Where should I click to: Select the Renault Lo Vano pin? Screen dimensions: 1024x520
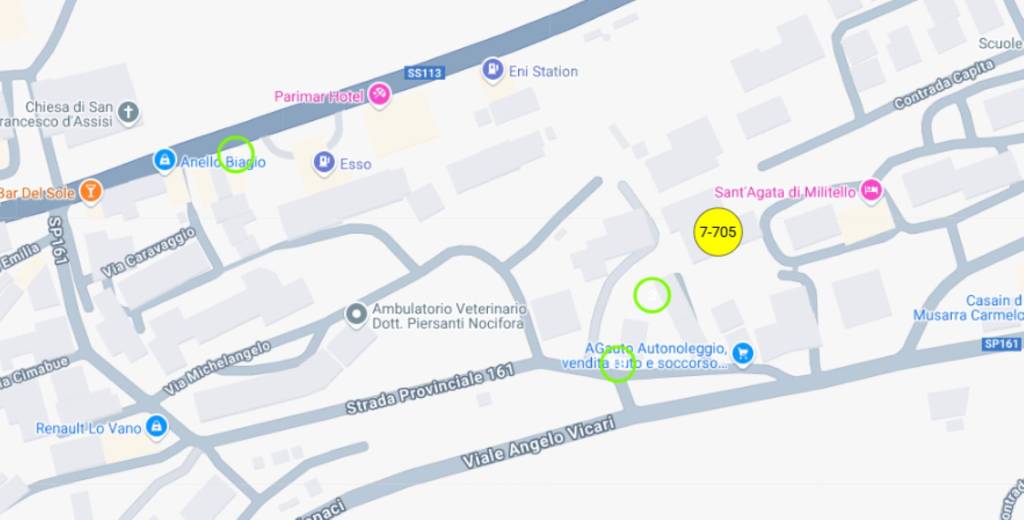tap(156, 427)
